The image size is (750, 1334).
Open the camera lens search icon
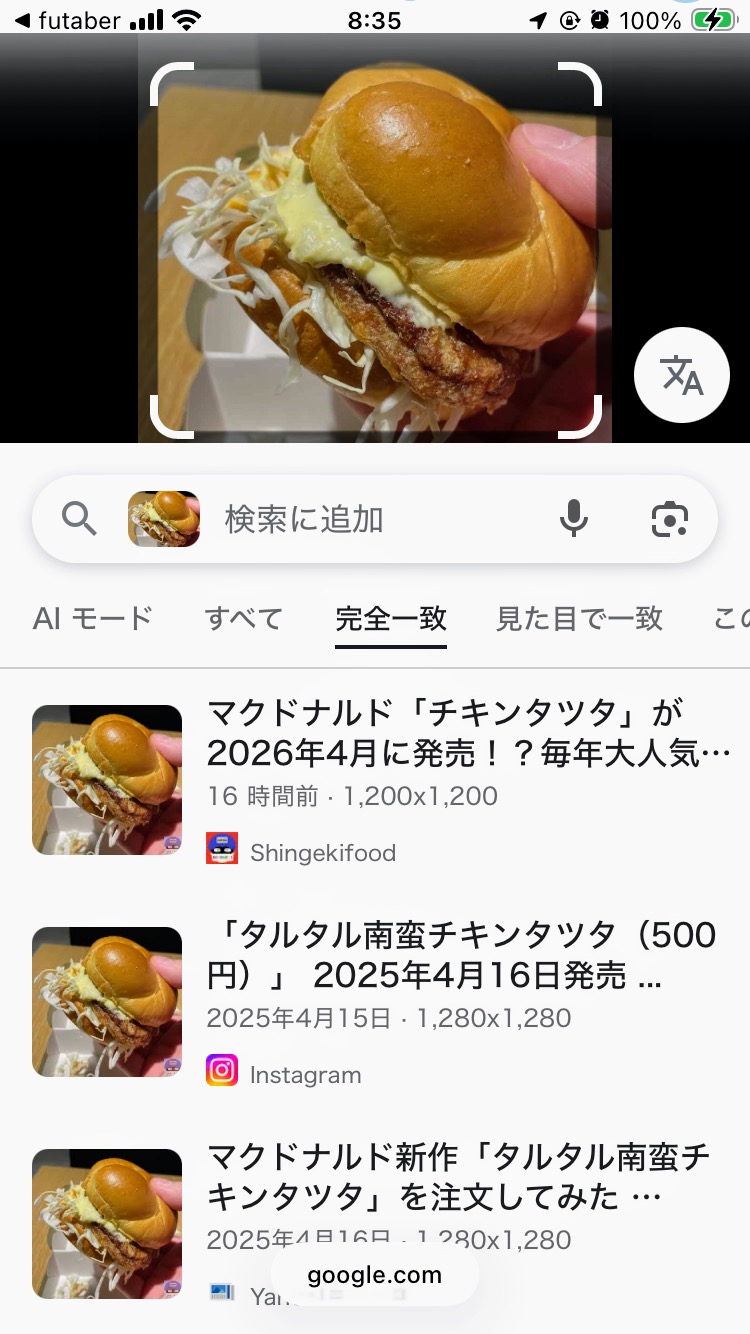669,519
